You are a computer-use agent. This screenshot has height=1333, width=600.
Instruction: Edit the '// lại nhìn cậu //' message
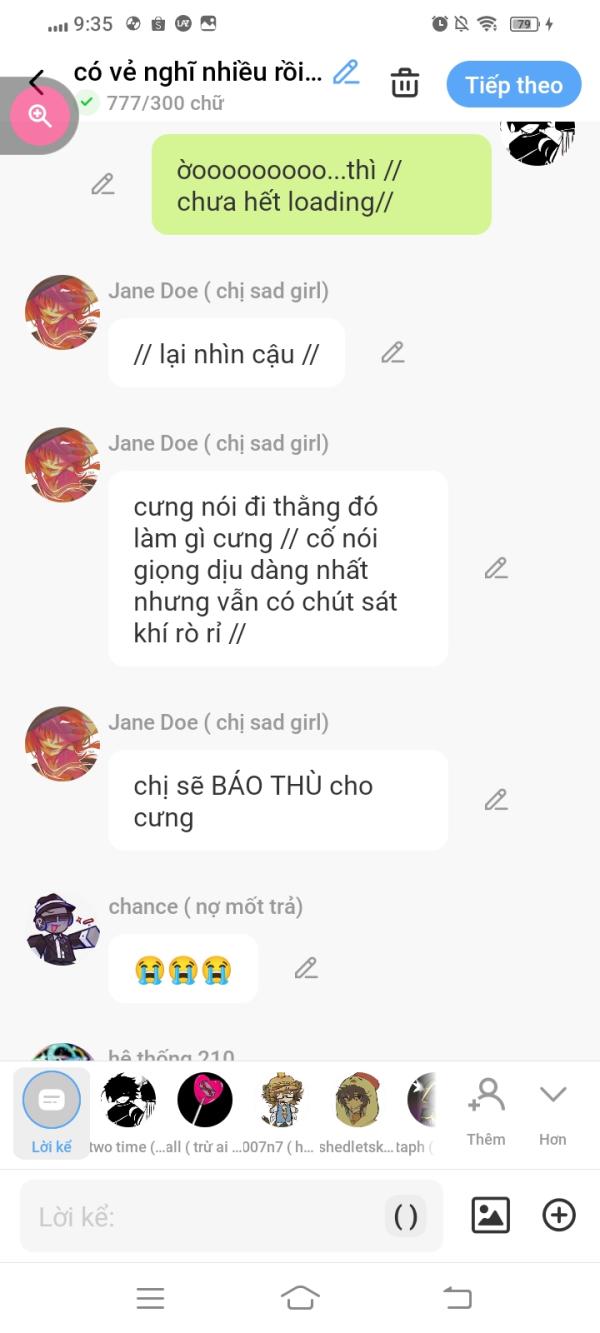click(x=393, y=353)
